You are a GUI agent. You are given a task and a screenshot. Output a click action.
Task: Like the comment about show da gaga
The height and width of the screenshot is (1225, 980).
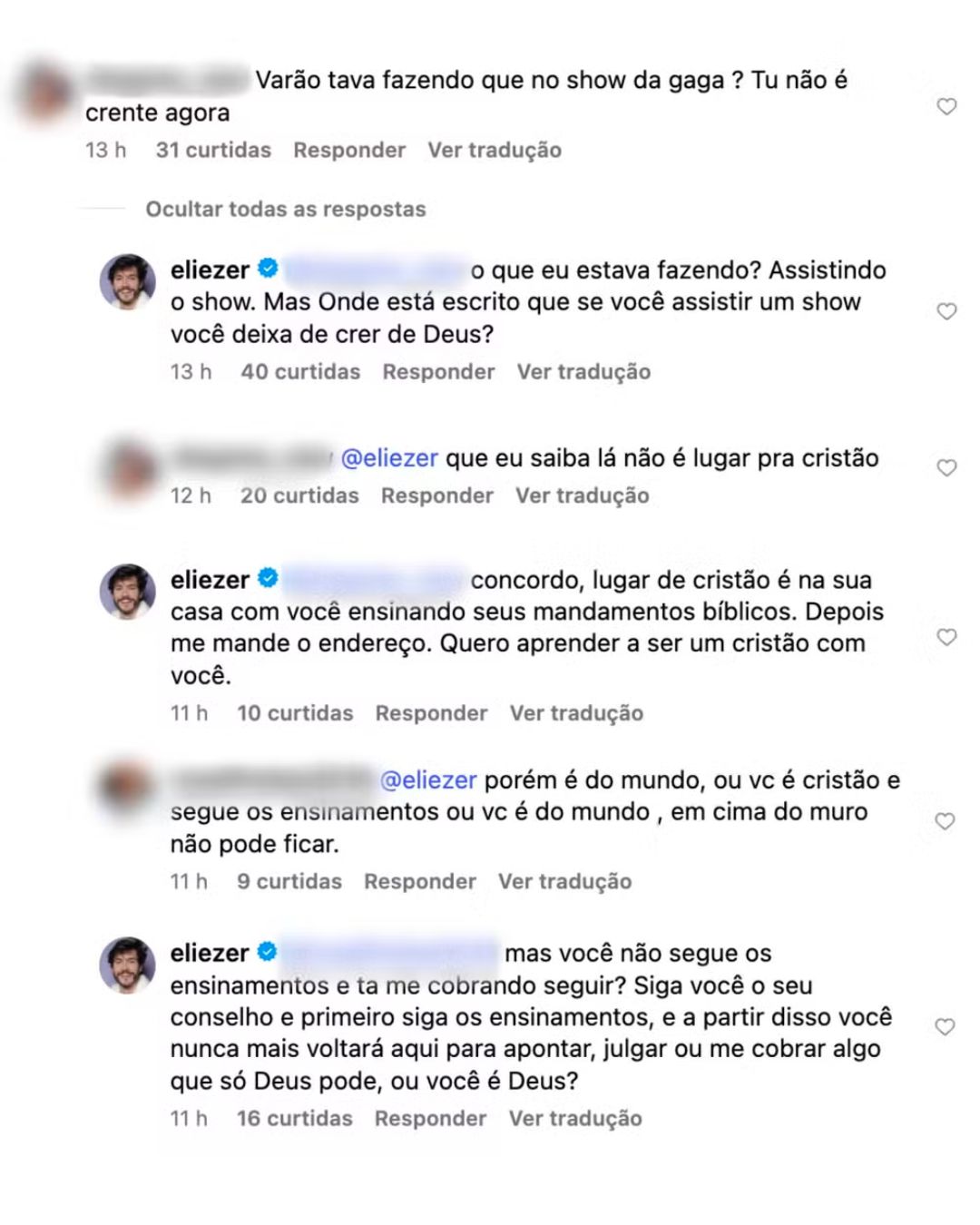[946, 107]
